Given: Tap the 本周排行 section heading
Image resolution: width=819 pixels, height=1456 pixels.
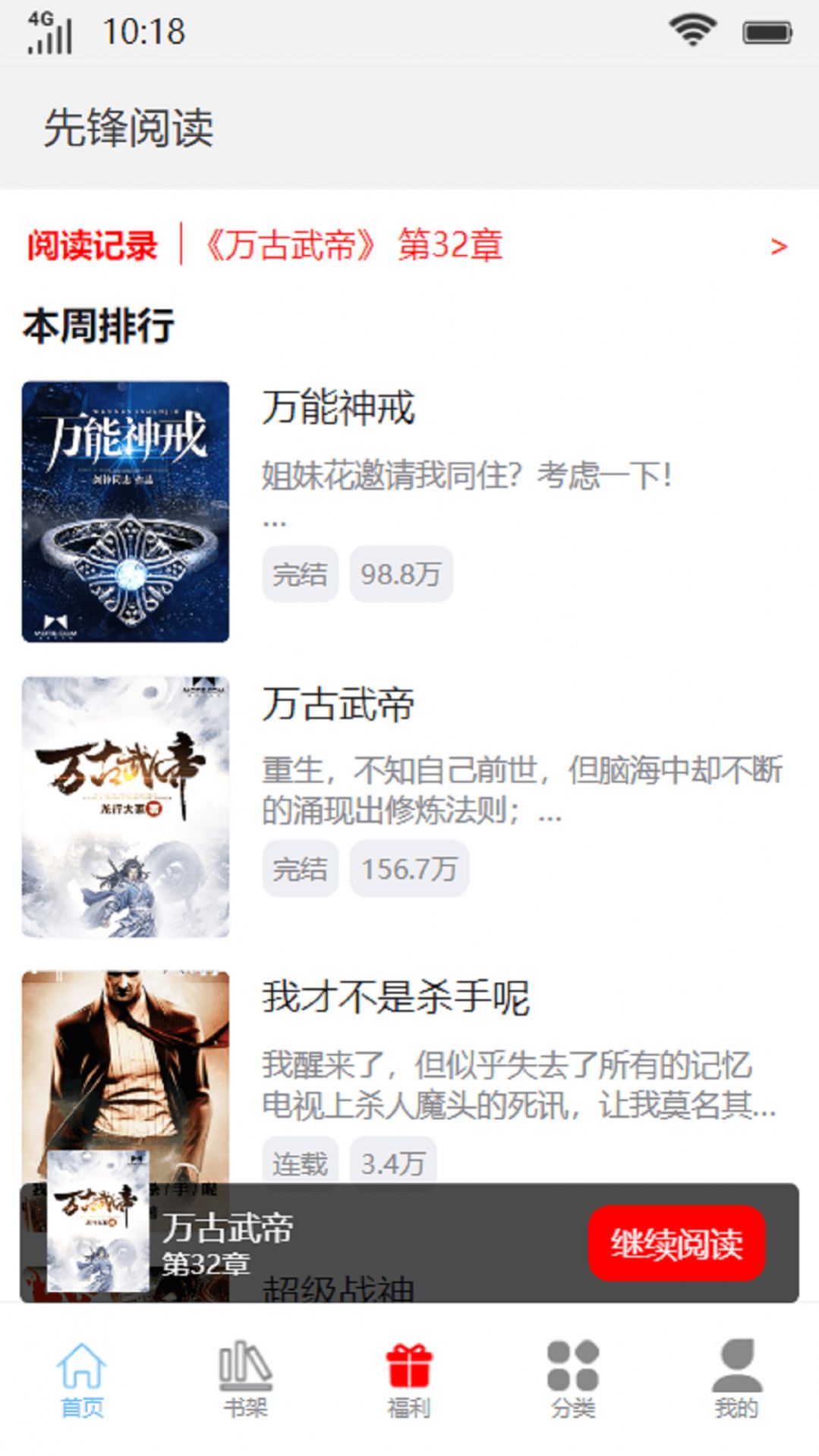Looking at the screenshot, I should tap(99, 324).
